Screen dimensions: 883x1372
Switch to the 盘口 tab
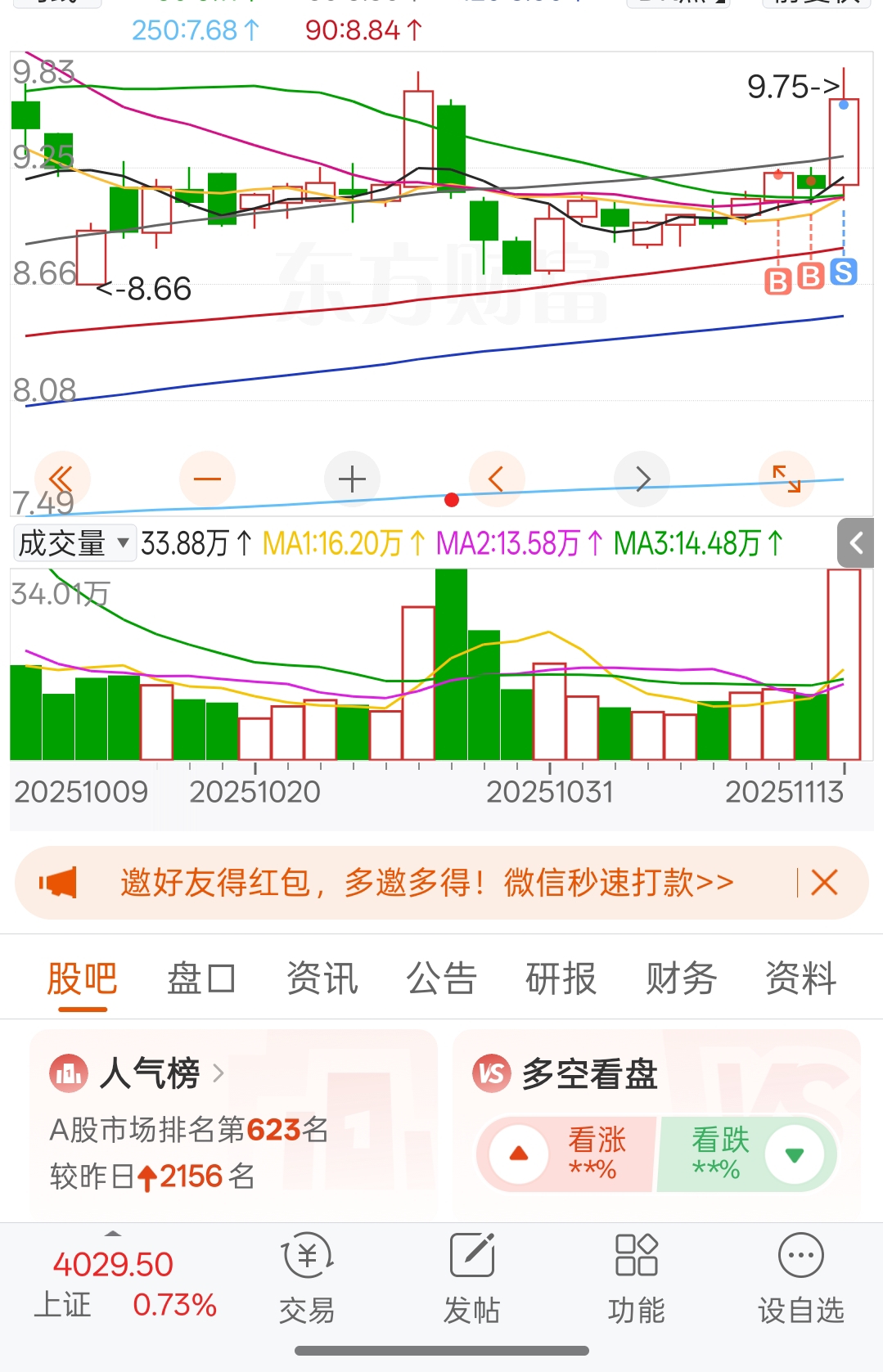pyautogui.click(x=201, y=978)
